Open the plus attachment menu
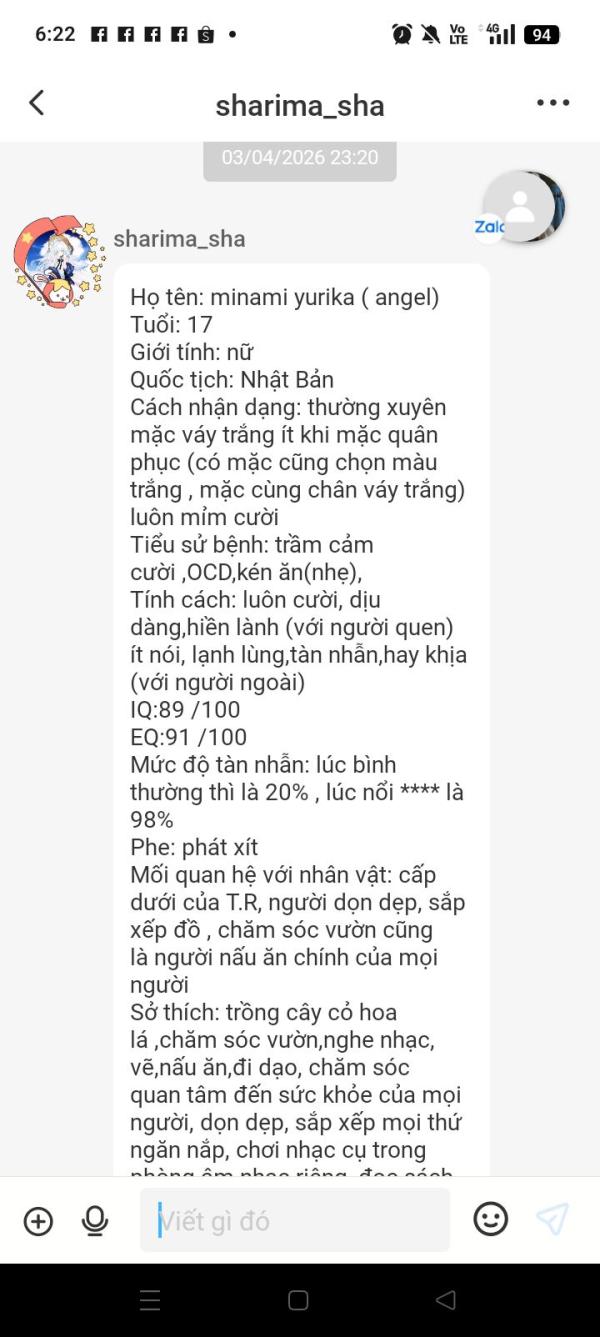The width and height of the screenshot is (600, 1337). 38,1221
